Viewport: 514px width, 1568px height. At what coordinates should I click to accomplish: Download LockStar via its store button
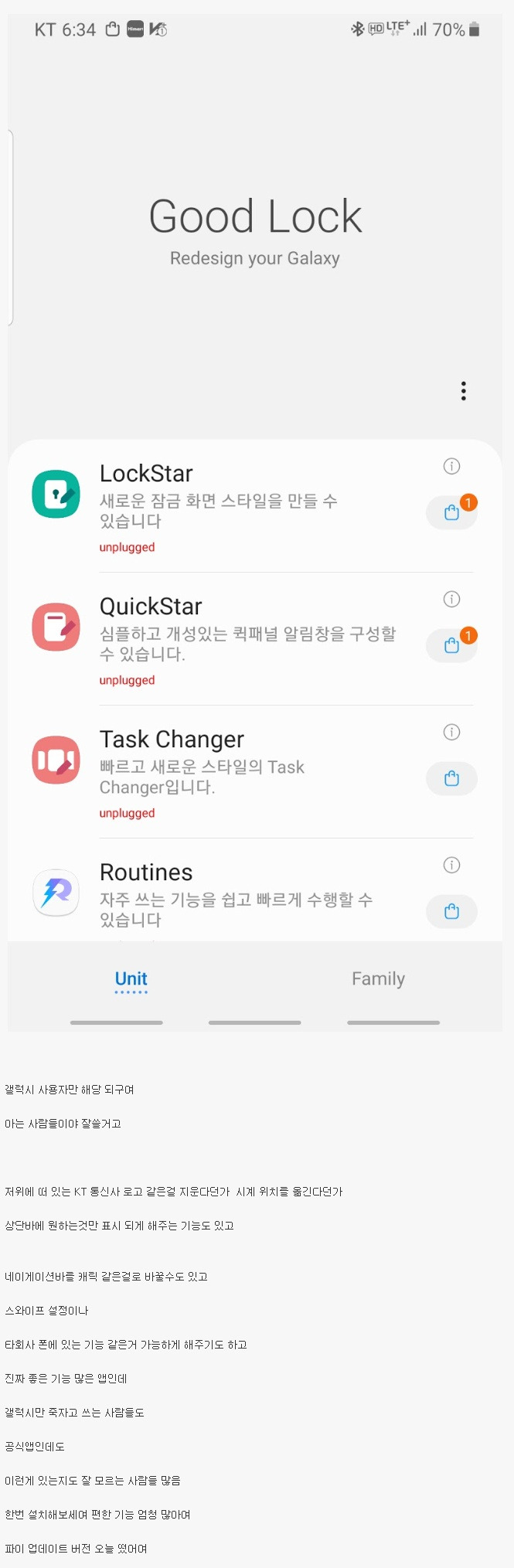(x=451, y=512)
